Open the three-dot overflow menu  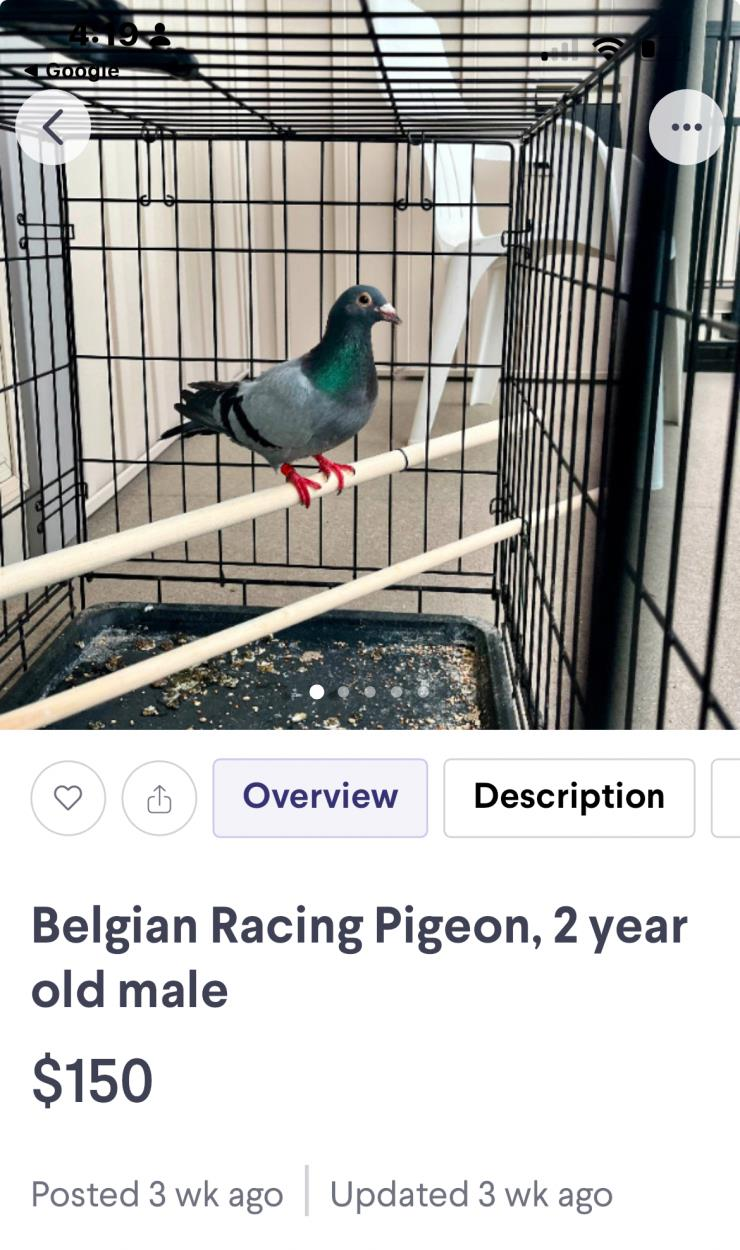pyautogui.click(x=686, y=127)
